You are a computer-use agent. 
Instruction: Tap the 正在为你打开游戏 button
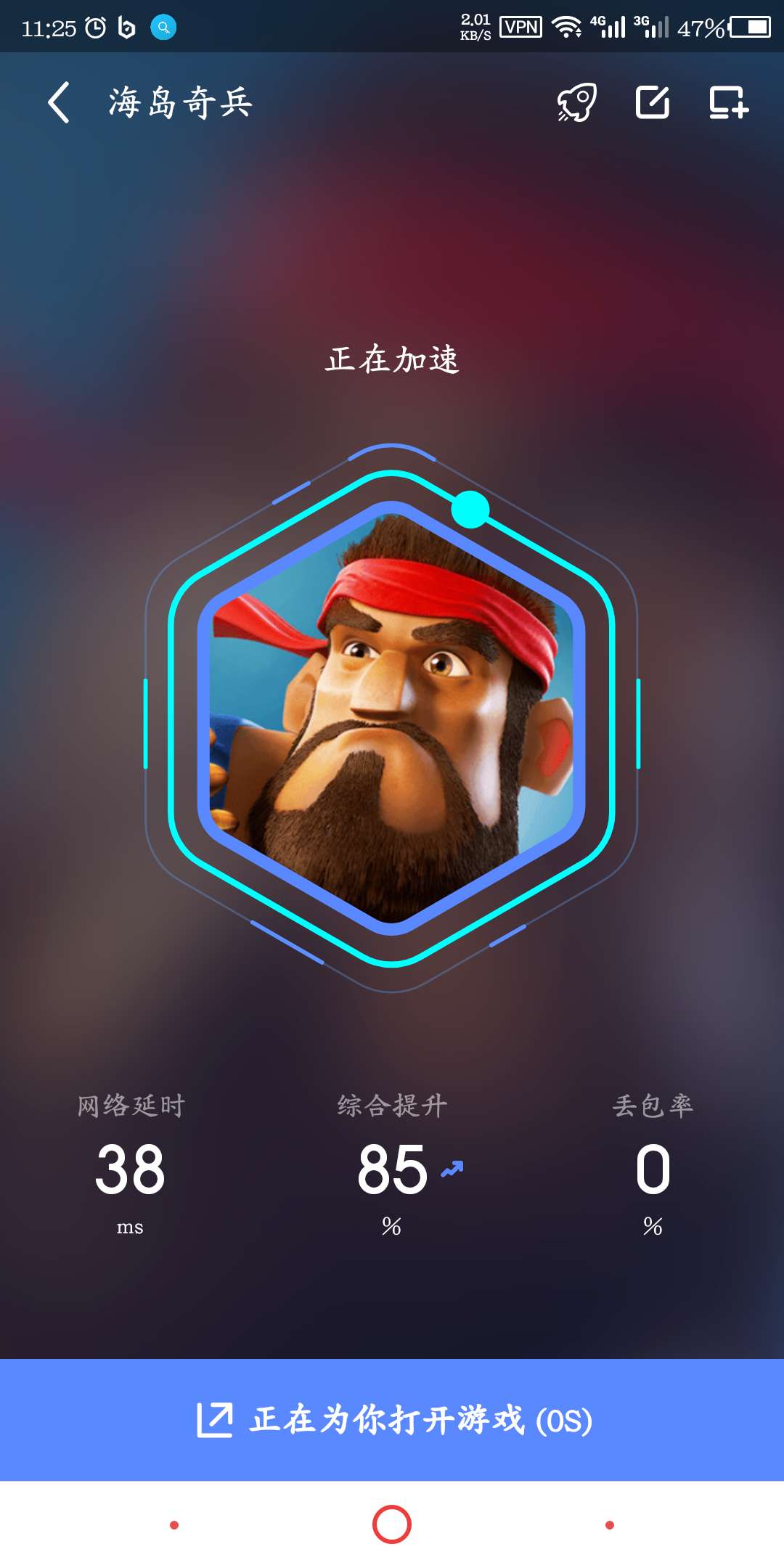(392, 1420)
